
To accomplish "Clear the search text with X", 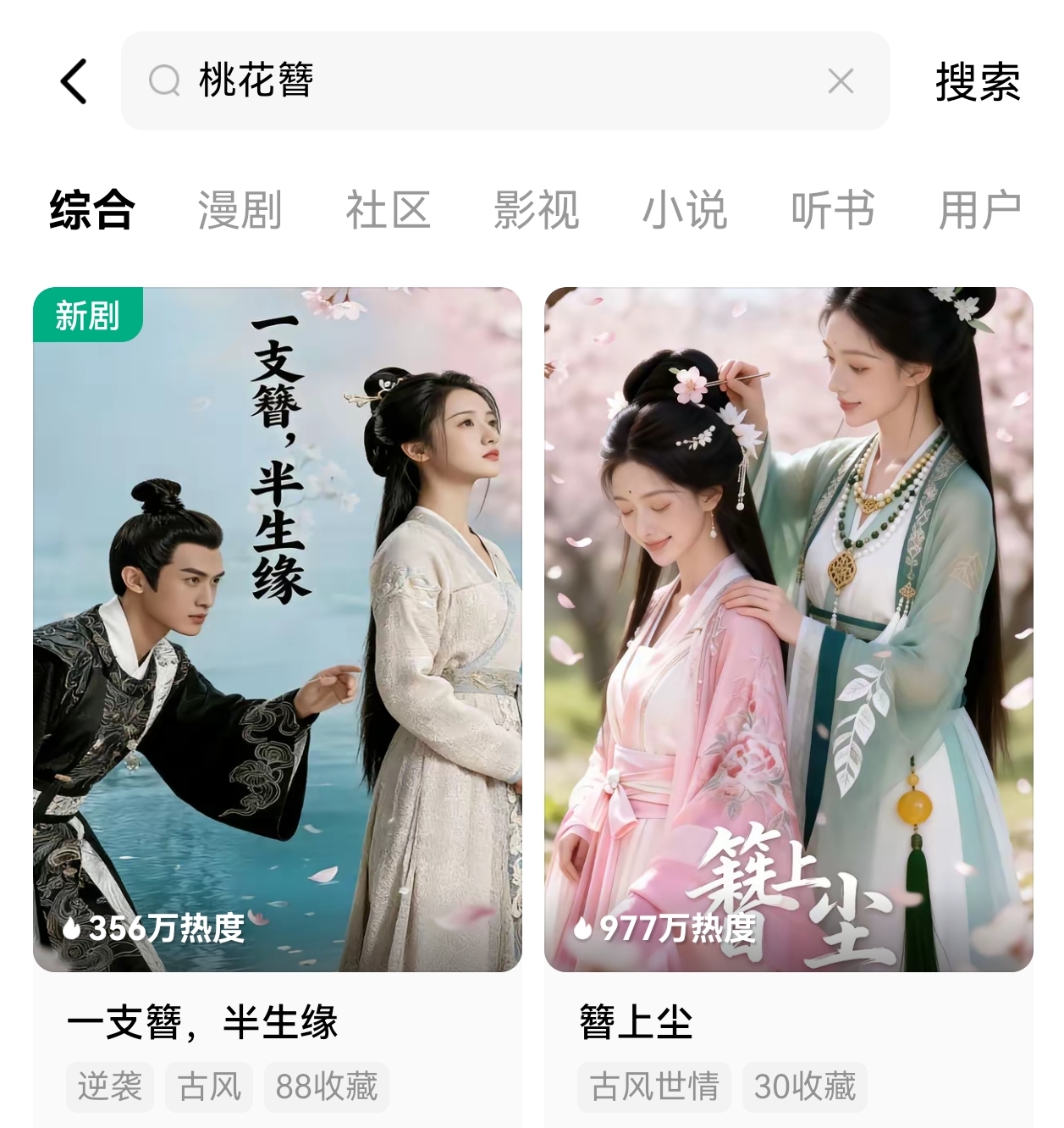I will click(840, 81).
